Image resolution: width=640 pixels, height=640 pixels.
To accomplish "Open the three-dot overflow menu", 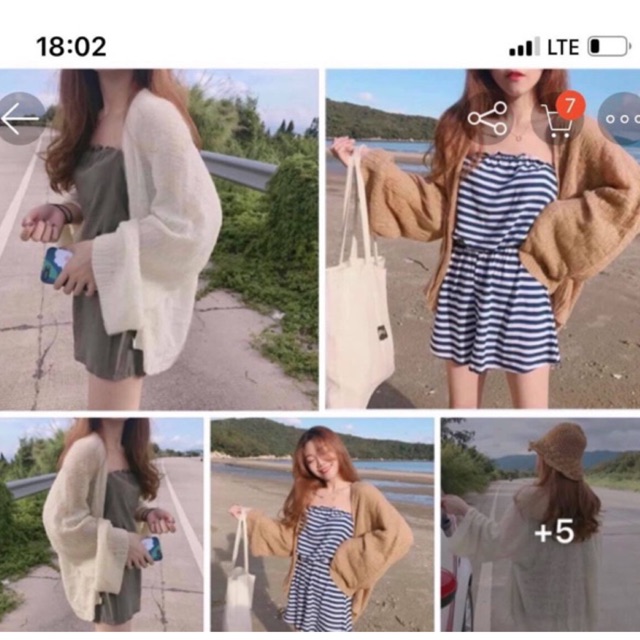I will (623, 120).
